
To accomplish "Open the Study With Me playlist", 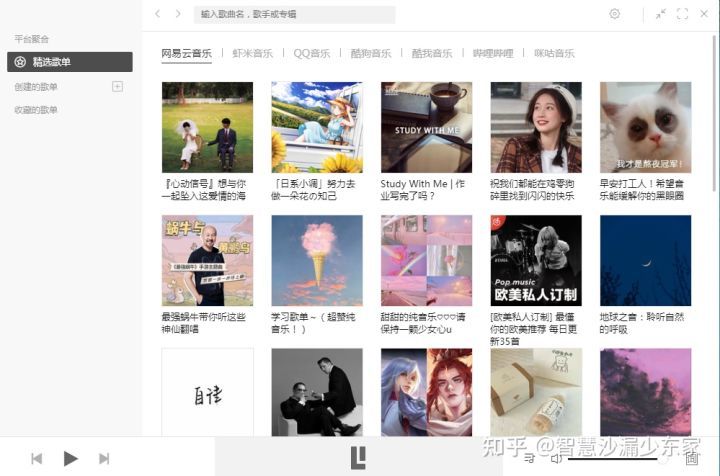I will (x=426, y=127).
